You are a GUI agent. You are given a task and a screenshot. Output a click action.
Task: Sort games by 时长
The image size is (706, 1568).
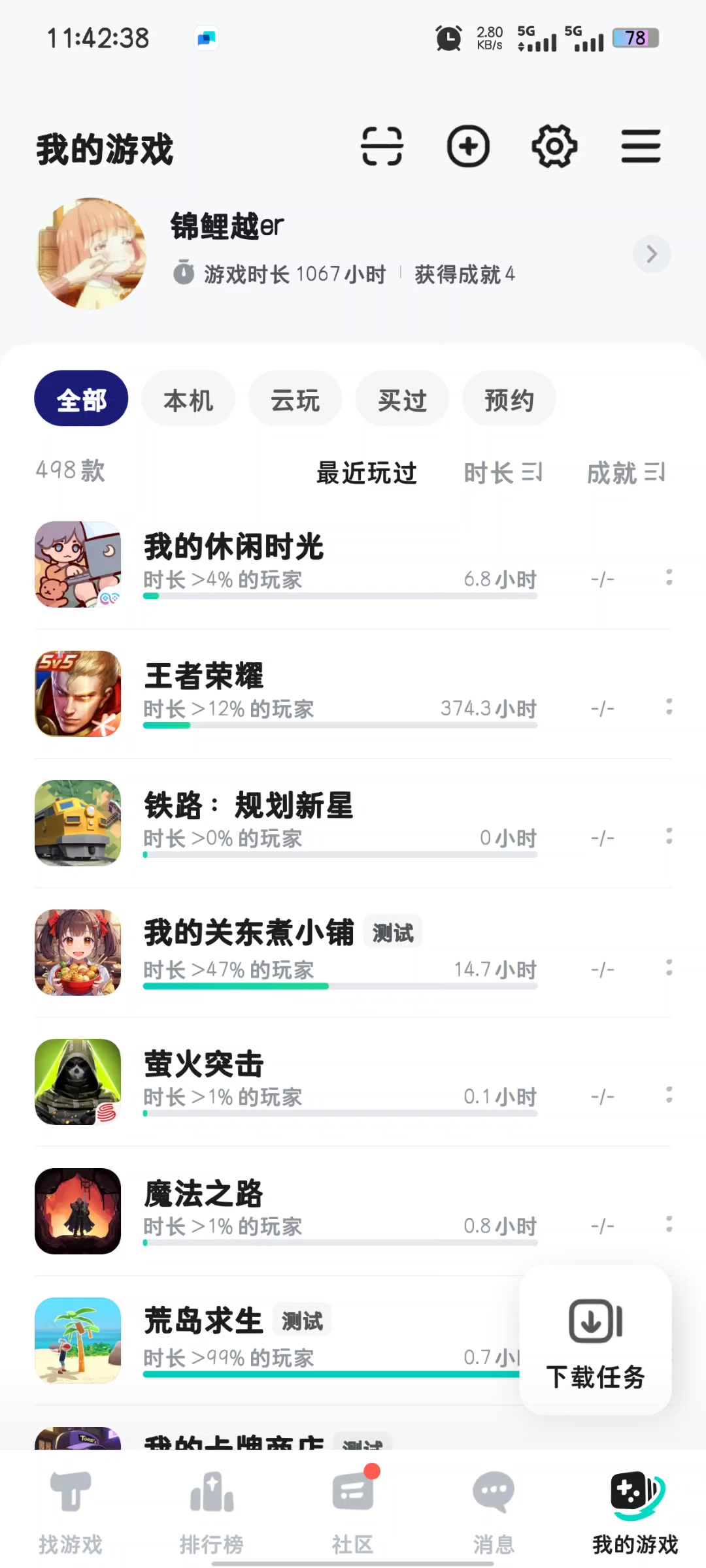pyautogui.click(x=503, y=472)
